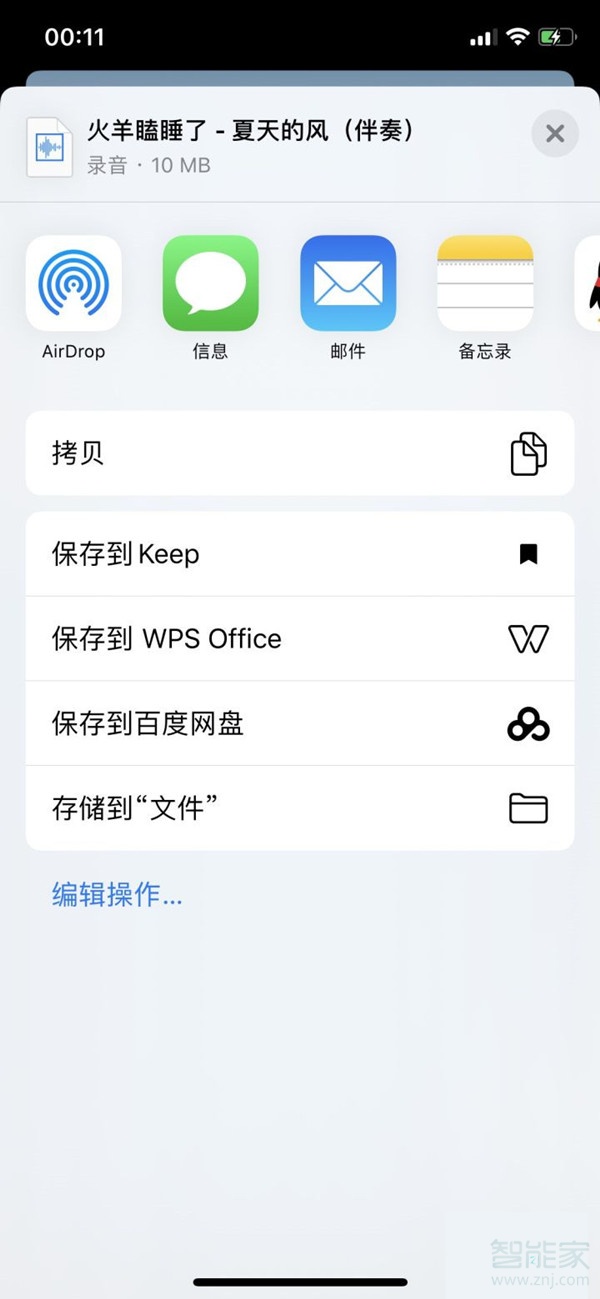Select the 拷贝 action
The height and width of the screenshot is (1299, 600).
point(300,453)
